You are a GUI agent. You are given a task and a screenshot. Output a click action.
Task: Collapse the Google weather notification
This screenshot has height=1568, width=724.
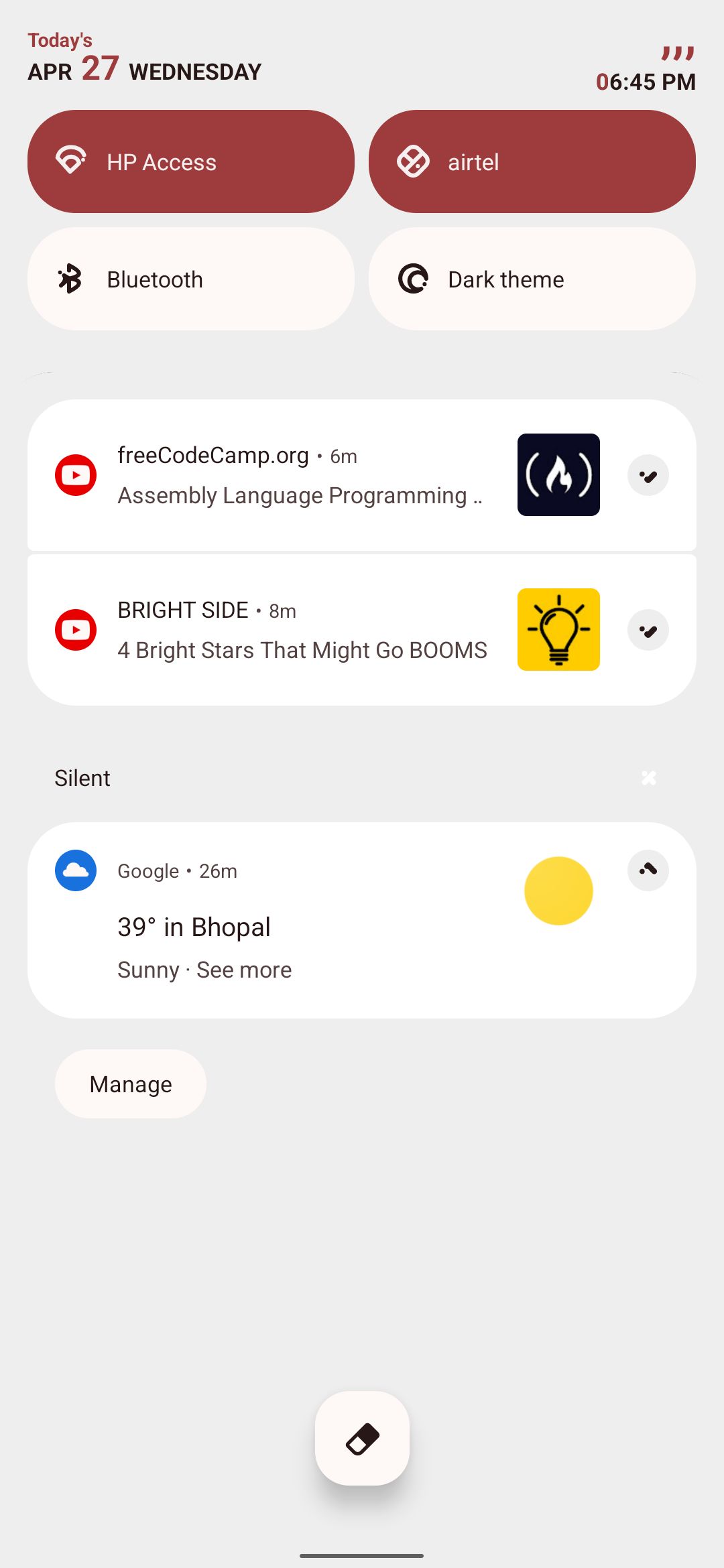(x=648, y=870)
